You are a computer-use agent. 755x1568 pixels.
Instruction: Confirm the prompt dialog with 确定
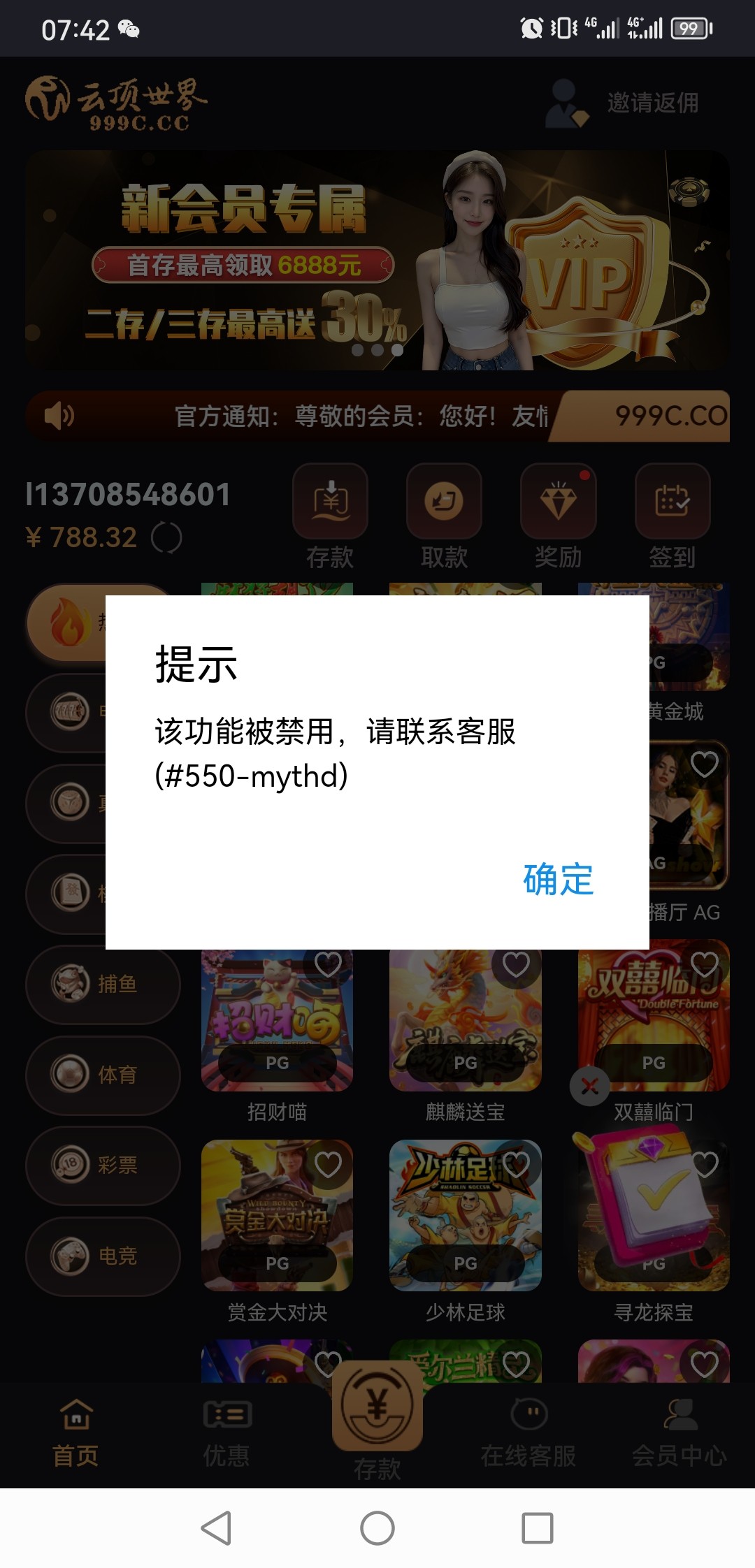pos(558,879)
